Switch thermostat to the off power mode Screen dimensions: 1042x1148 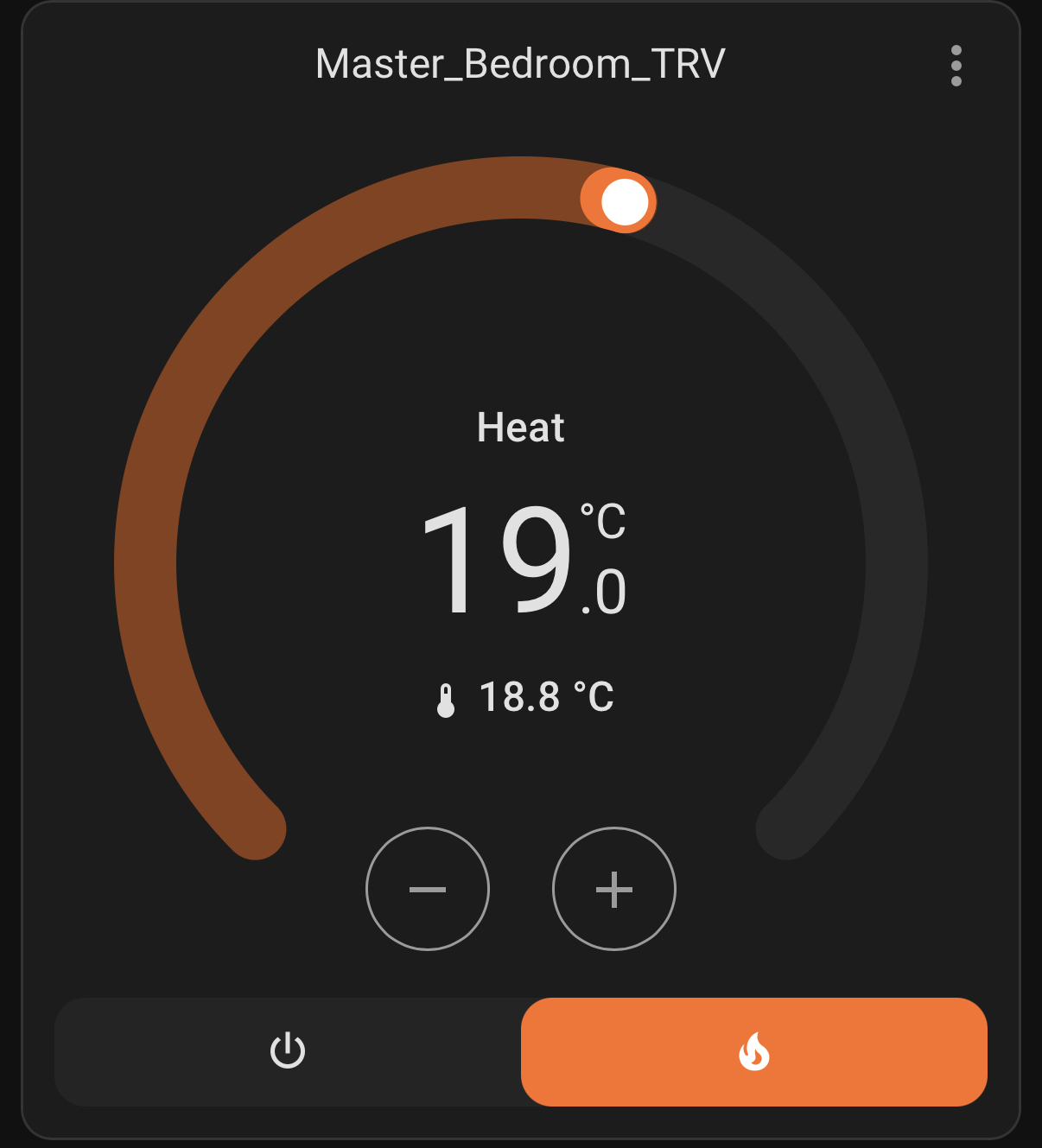click(x=288, y=1051)
